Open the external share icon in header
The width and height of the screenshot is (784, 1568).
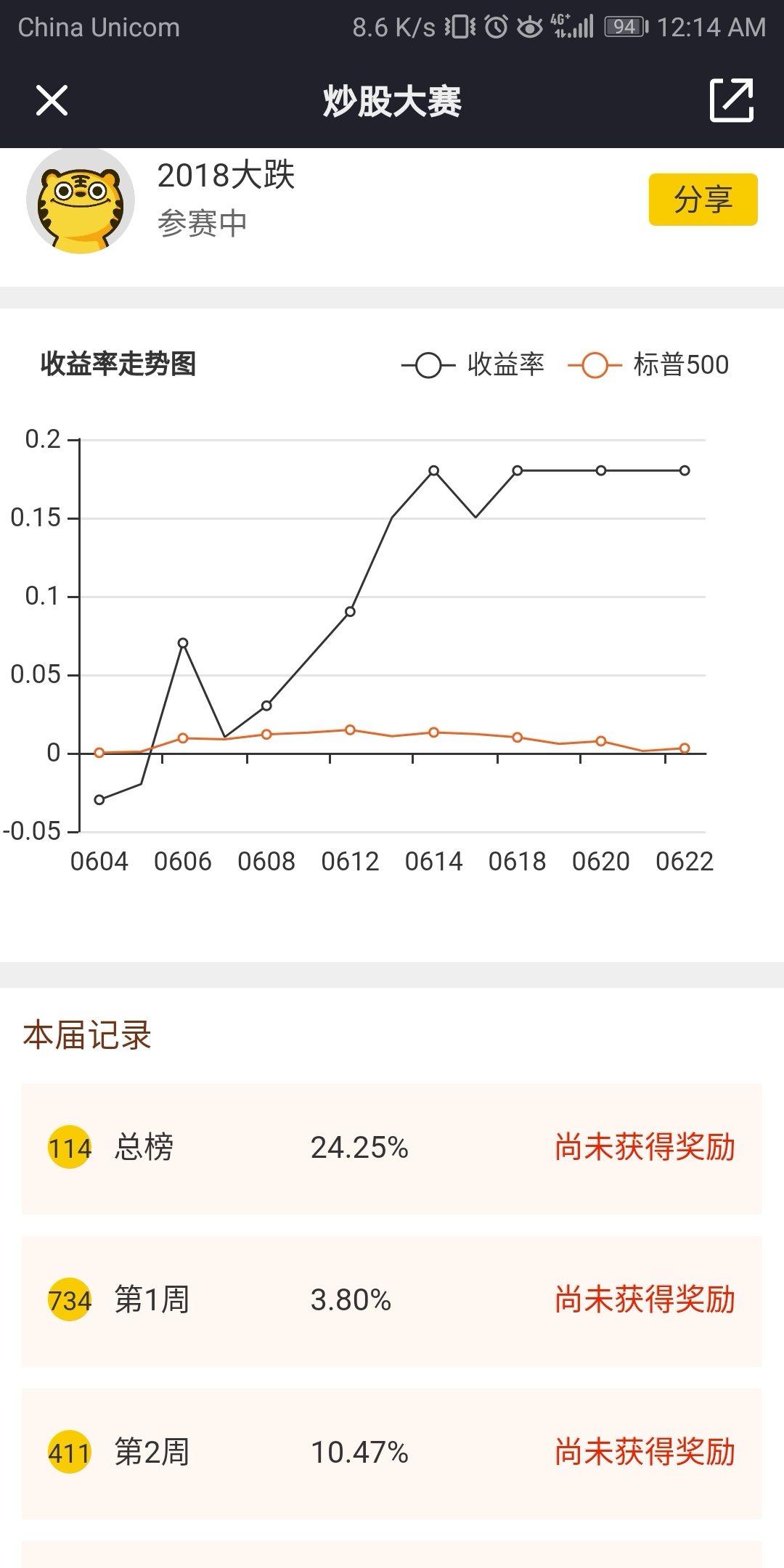[731, 100]
